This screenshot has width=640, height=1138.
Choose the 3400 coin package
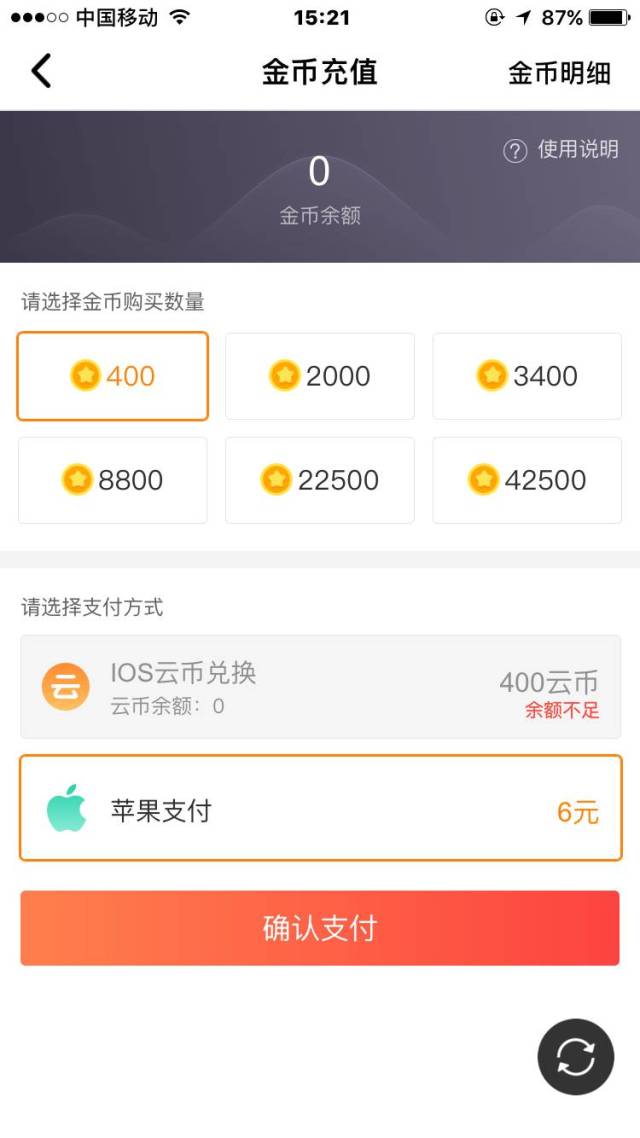(527, 376)
